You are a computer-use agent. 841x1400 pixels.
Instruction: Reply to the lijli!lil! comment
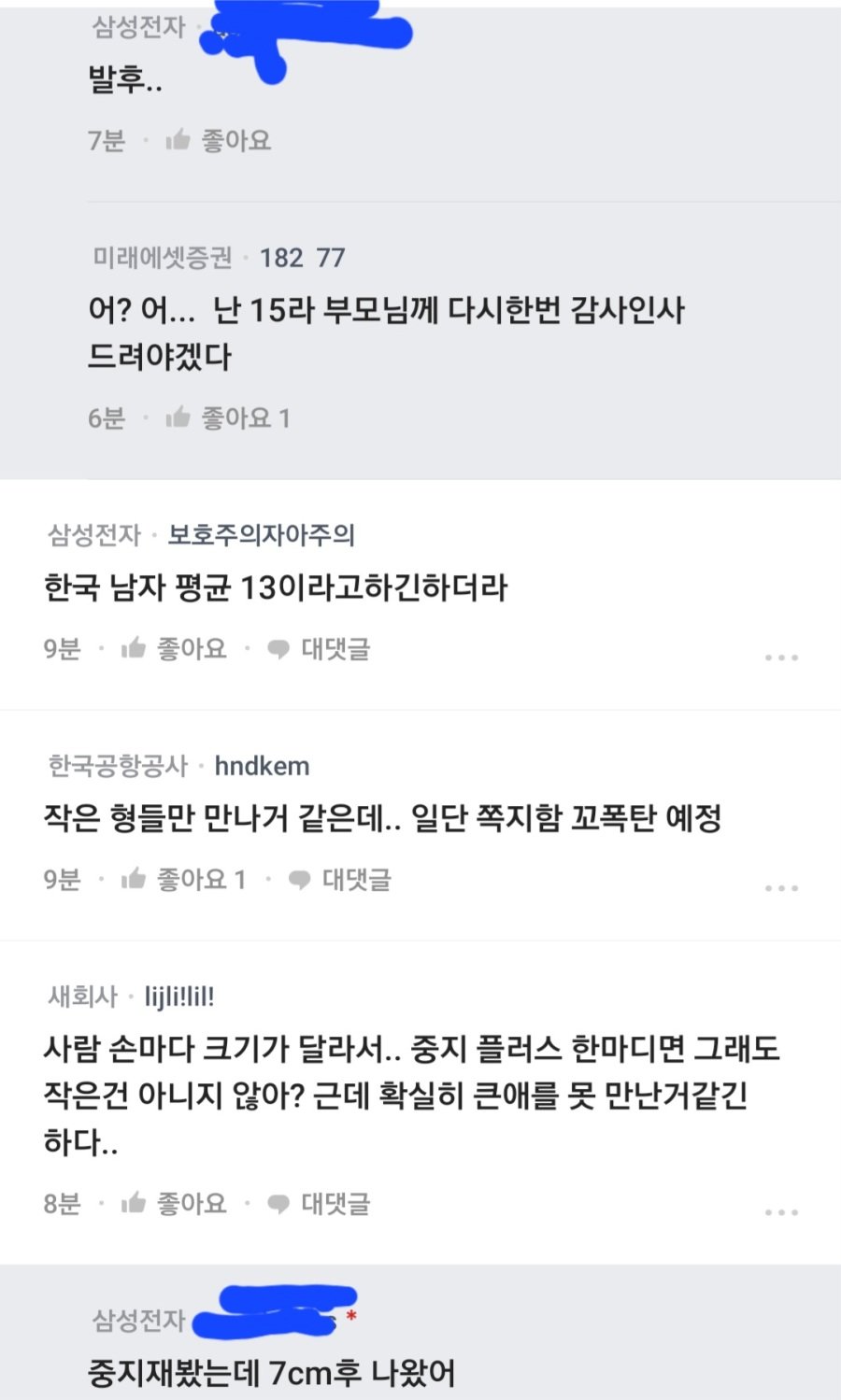(319, 1203)
